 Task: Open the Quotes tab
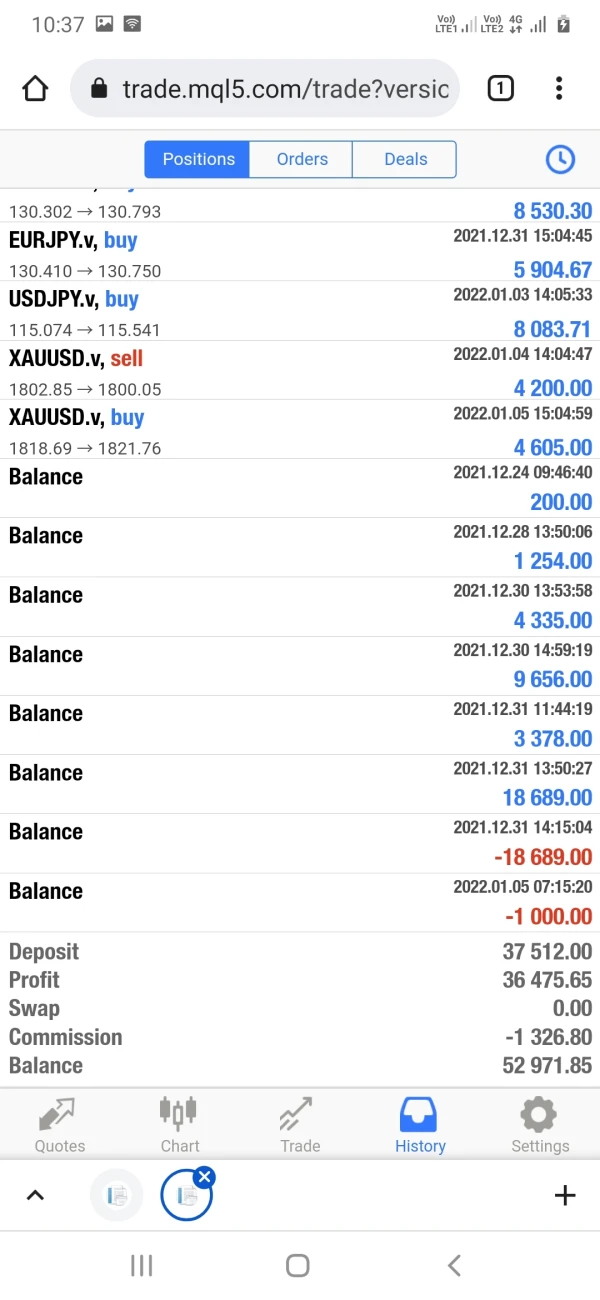coord(60,1125)
